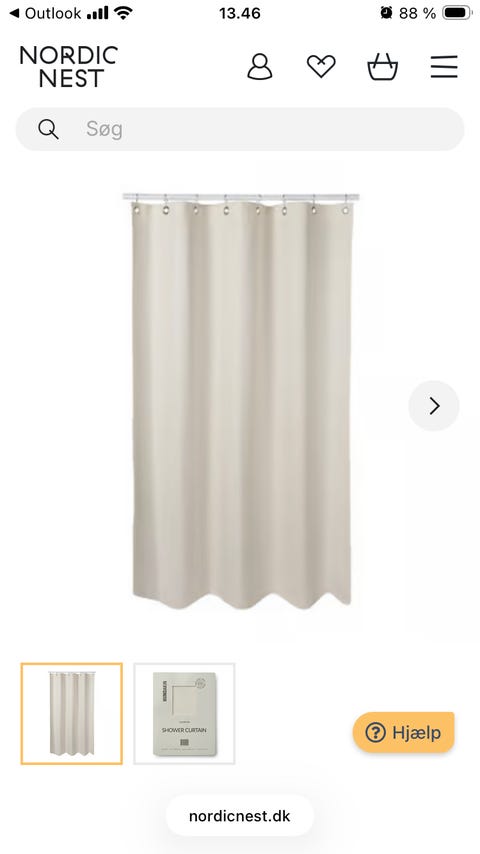
Task: Open the user account icon
Action: [260, 67]
